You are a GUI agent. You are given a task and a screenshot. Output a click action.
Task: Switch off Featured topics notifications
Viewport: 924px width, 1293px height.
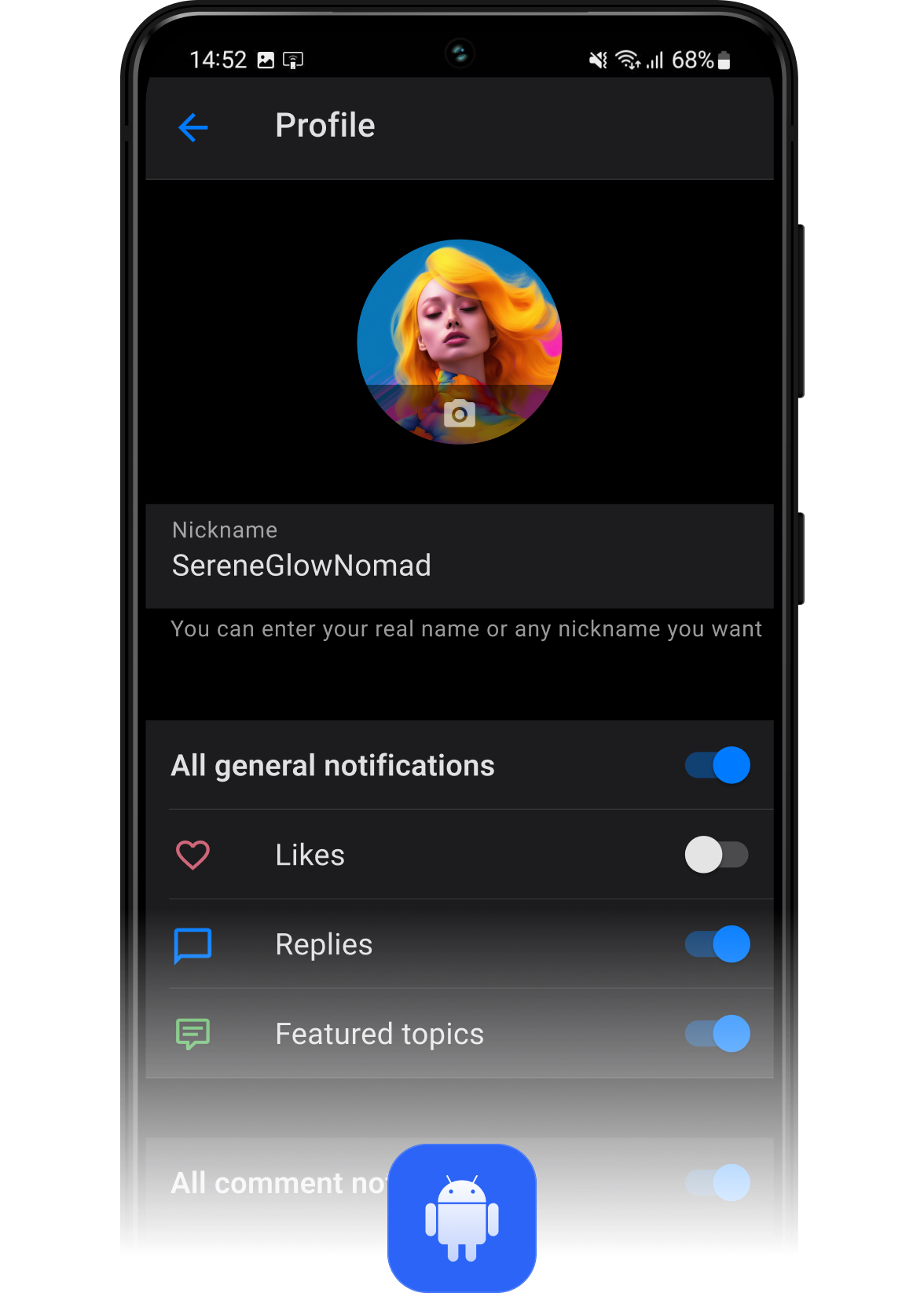pyautogui.click(x=717, y=1034)
